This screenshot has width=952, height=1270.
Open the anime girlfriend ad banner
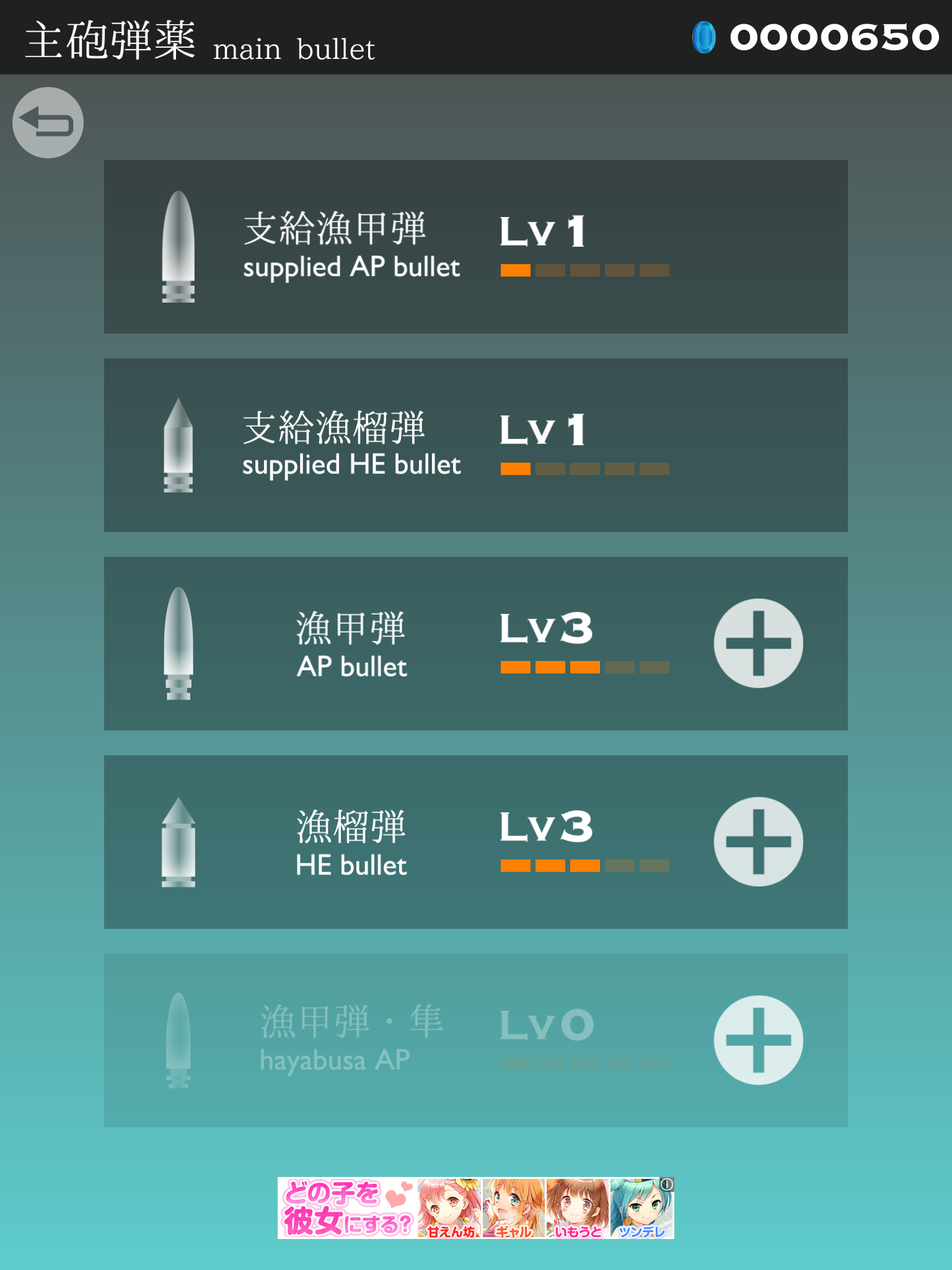coord(471,1208)
